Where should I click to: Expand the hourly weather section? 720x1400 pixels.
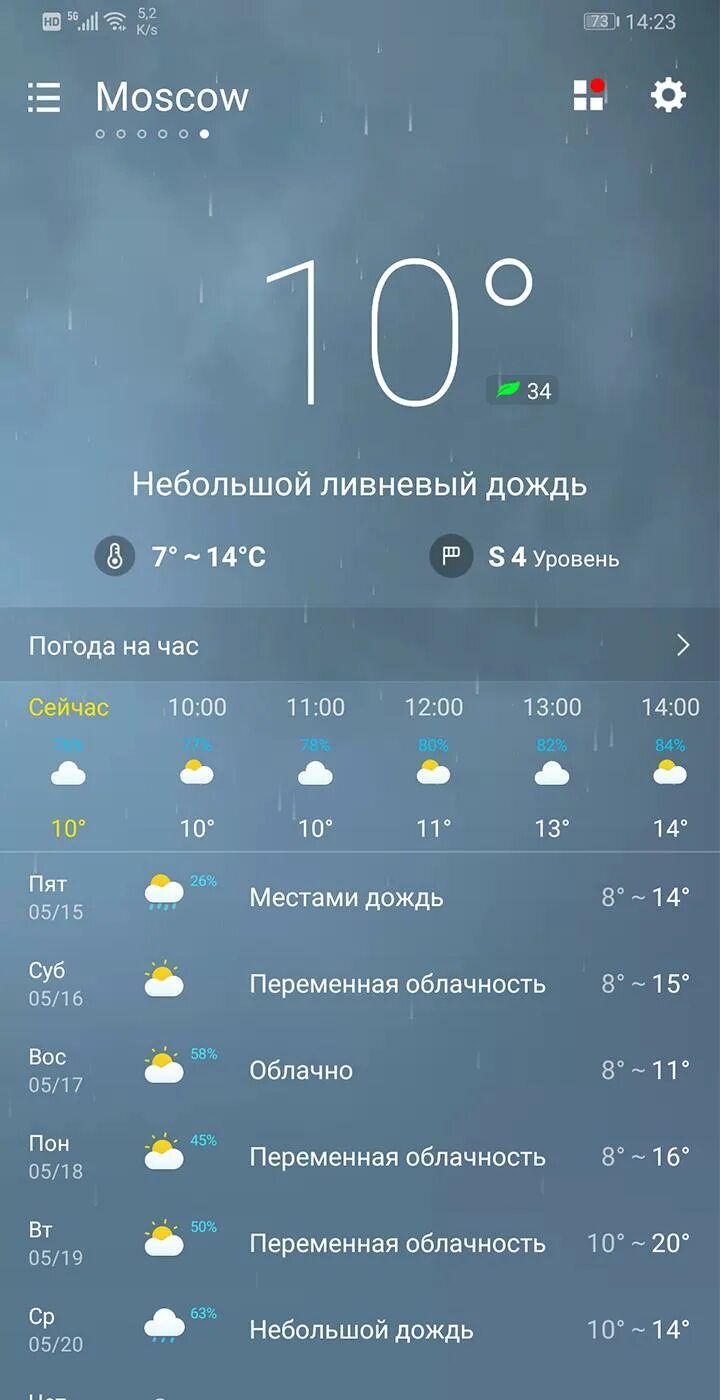pyautogui.click(x=360, y=645)
